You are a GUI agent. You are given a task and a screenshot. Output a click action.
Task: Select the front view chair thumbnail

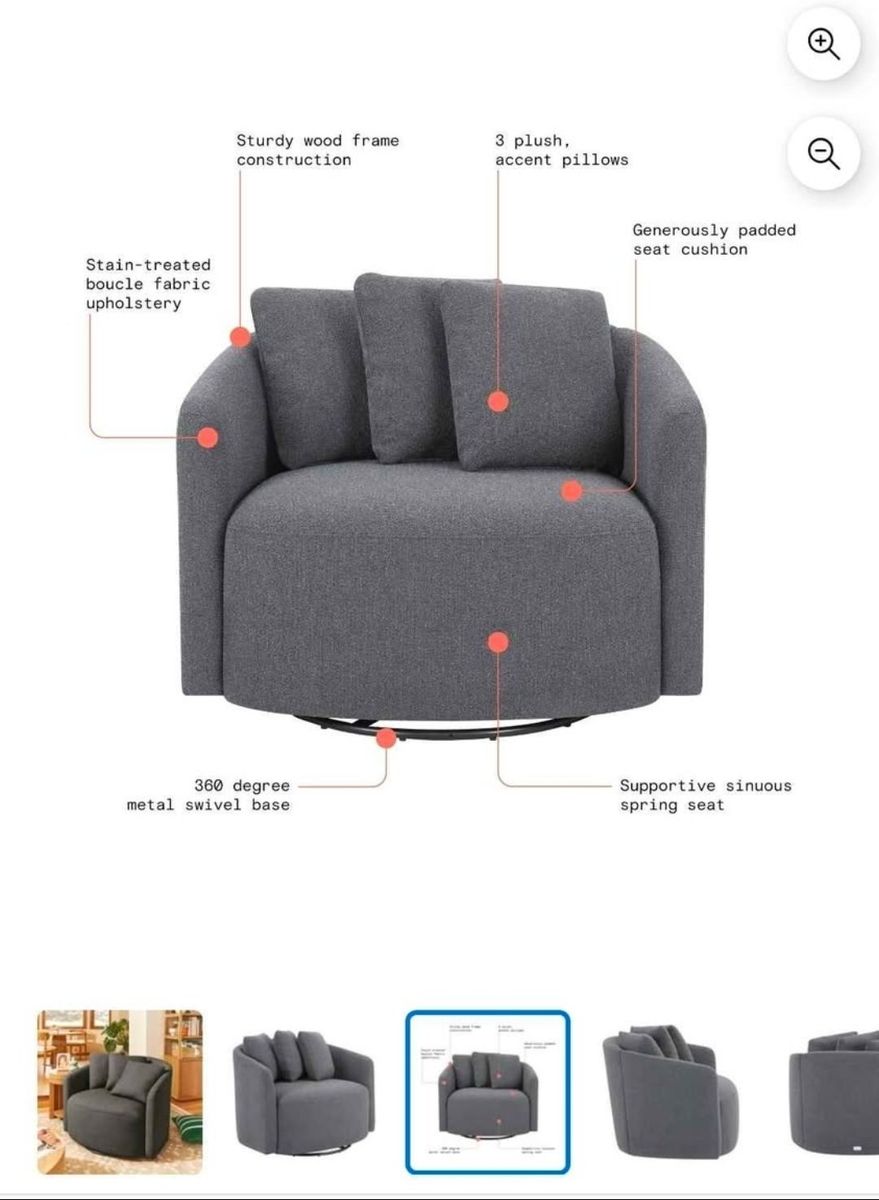(304, 1092)
